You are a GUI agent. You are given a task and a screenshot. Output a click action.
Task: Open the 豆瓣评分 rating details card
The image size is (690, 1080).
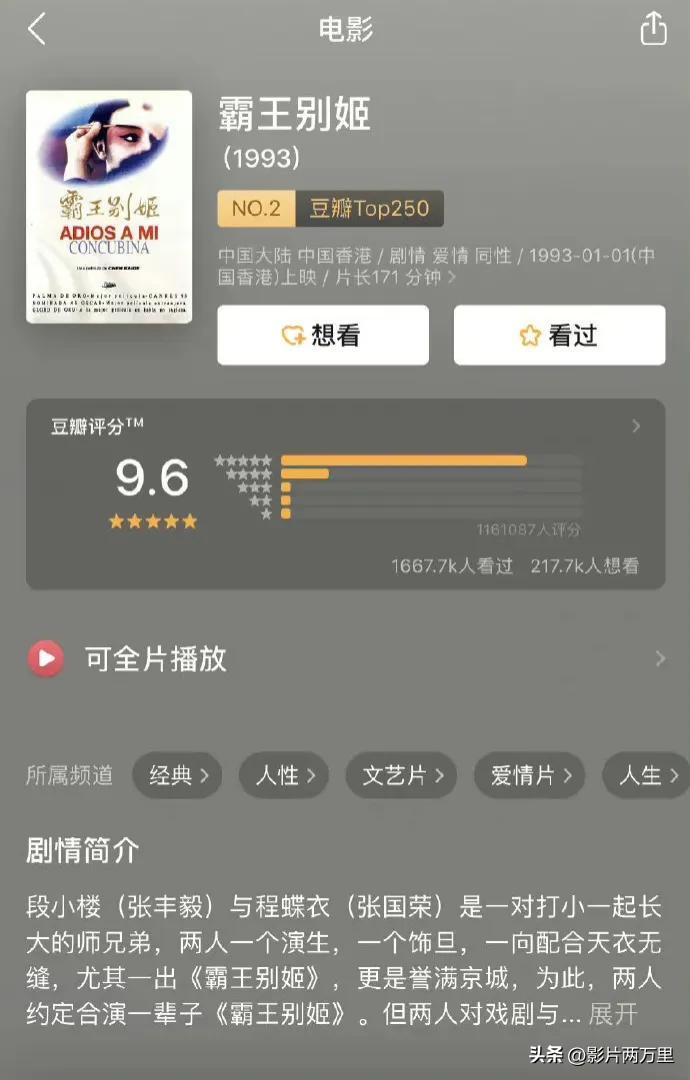pyautogui.click(x=345, y=494)
